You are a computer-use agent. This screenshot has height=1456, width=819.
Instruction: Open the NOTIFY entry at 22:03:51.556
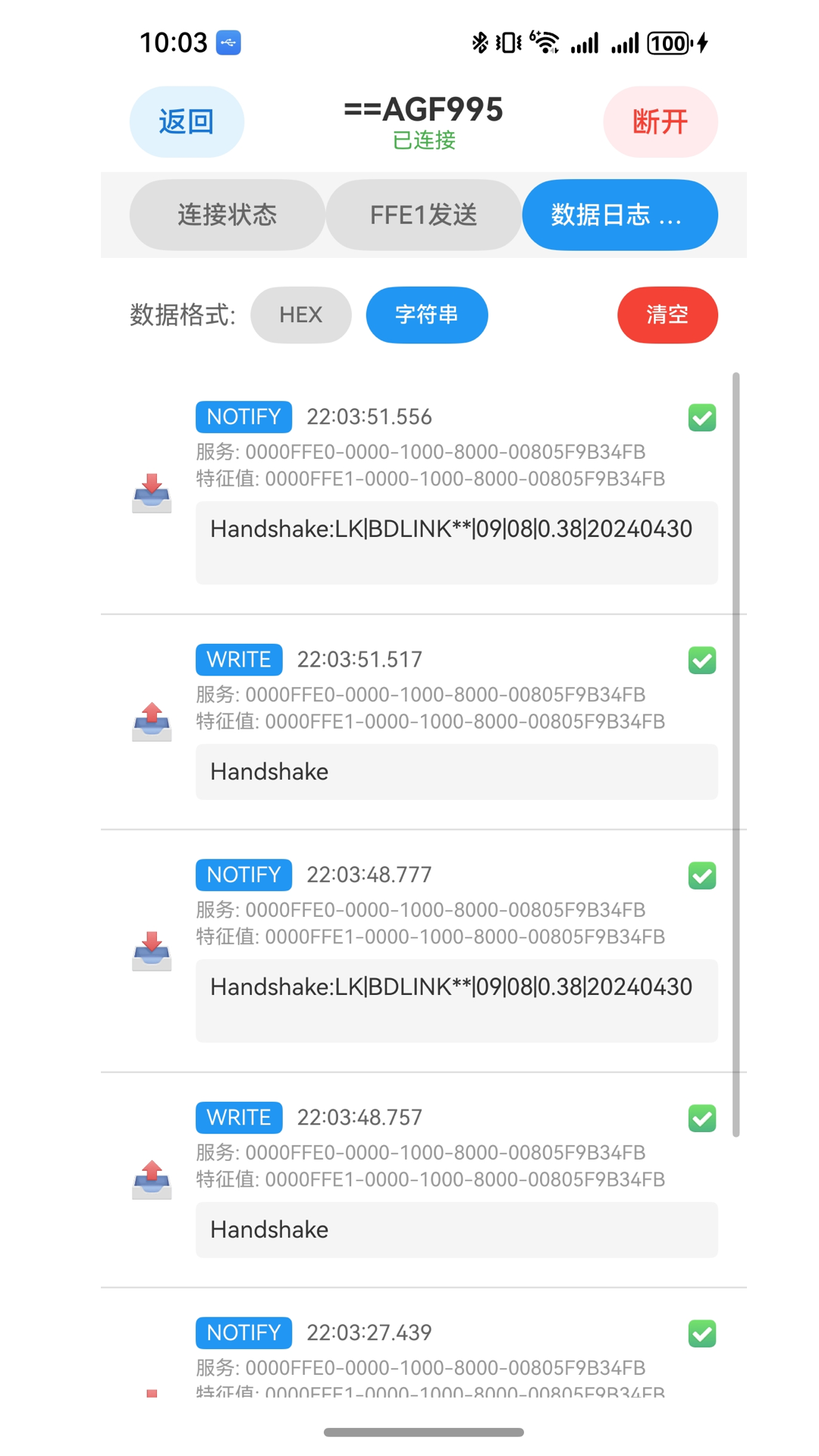point(424,493)
